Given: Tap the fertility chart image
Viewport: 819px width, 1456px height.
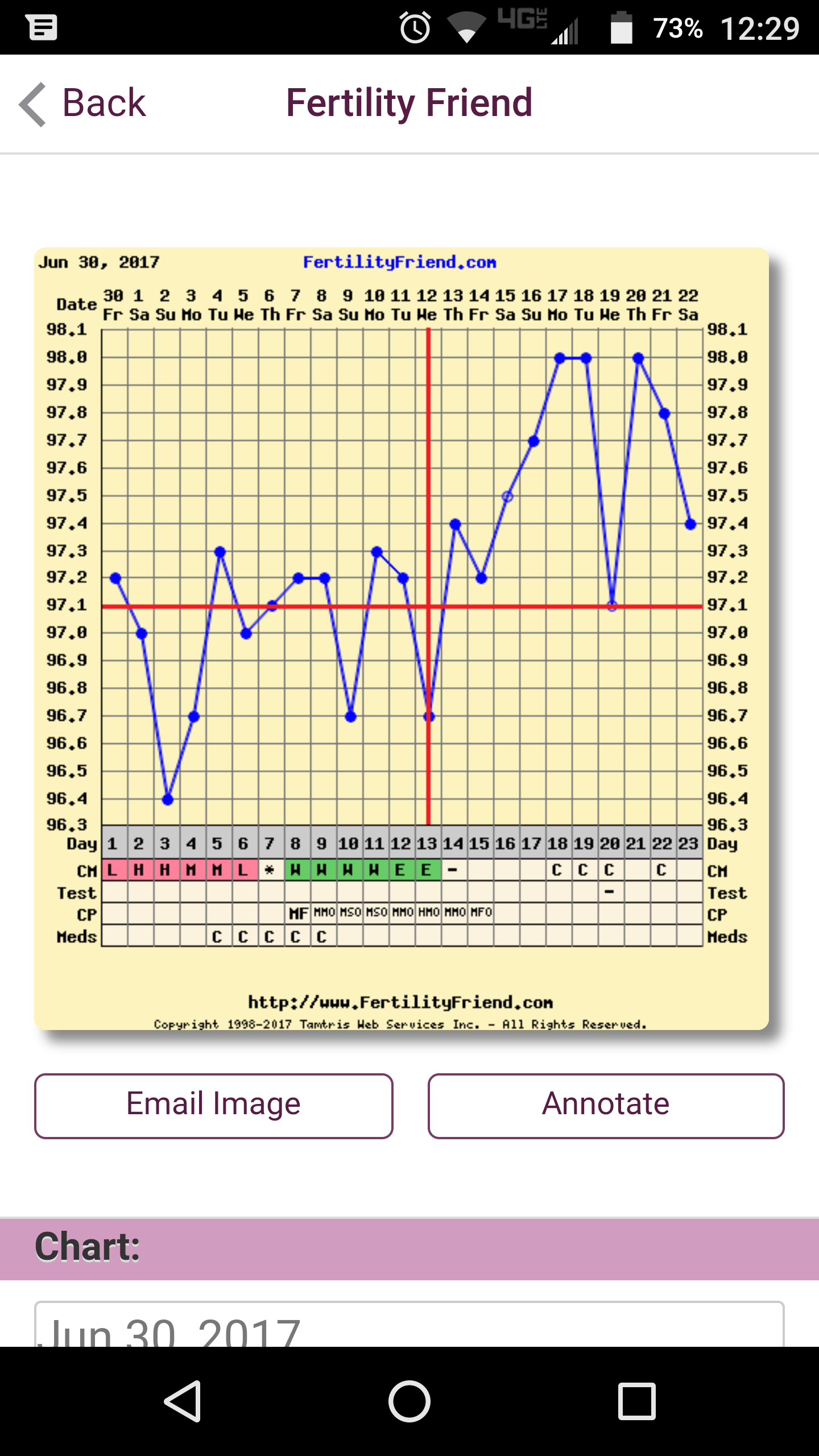Looking at the screenshot, I should pyautogui.click(x=402, y=639).
